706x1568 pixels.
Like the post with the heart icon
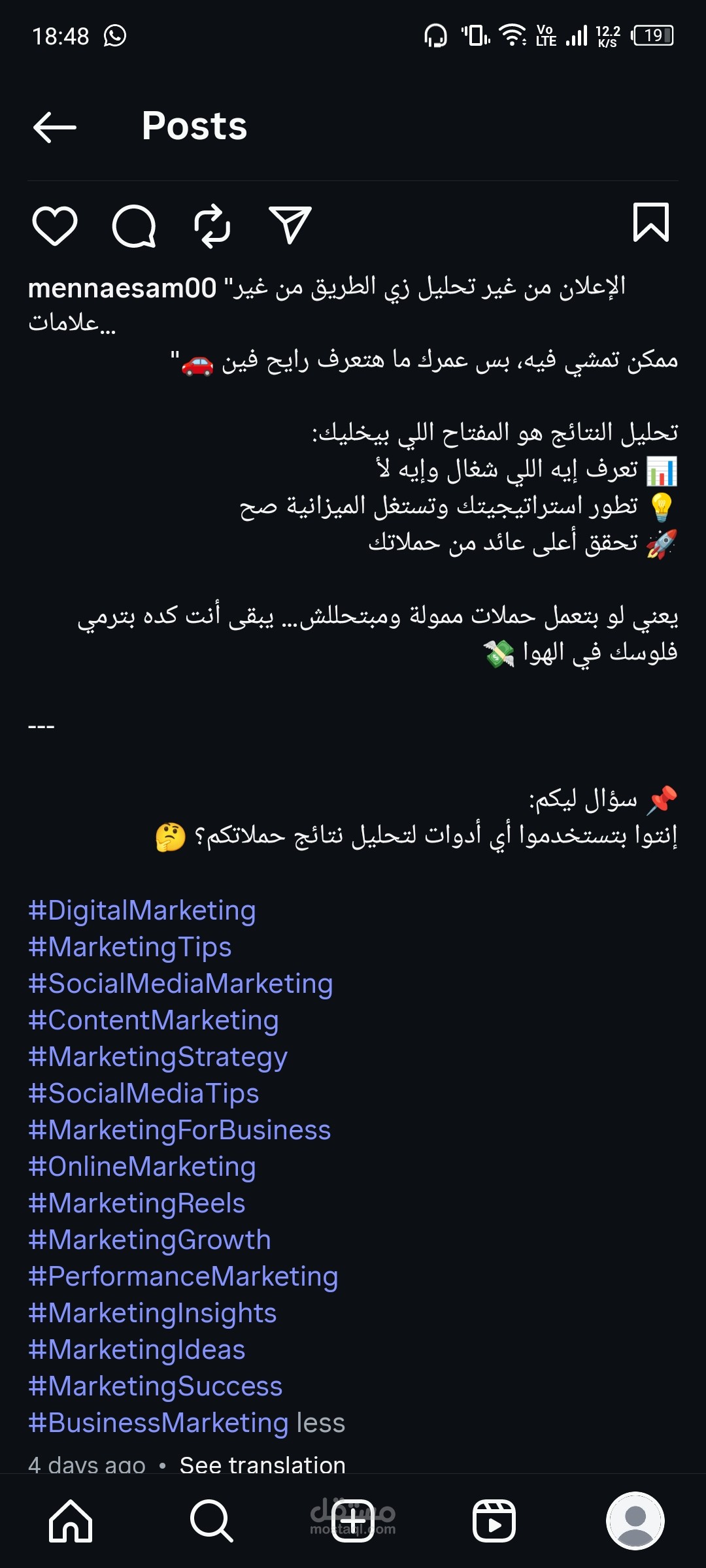point(55,225)
